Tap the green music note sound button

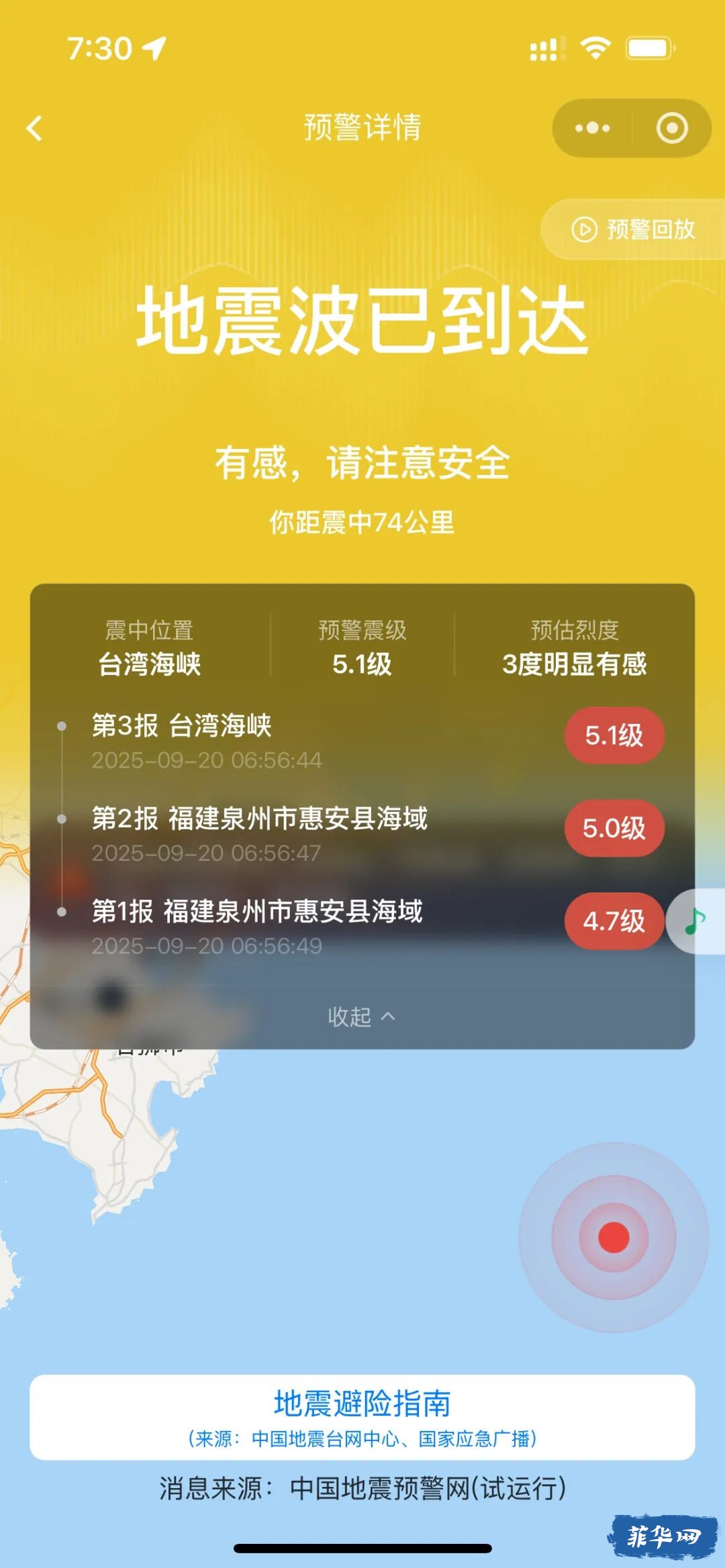coord(695,921)
